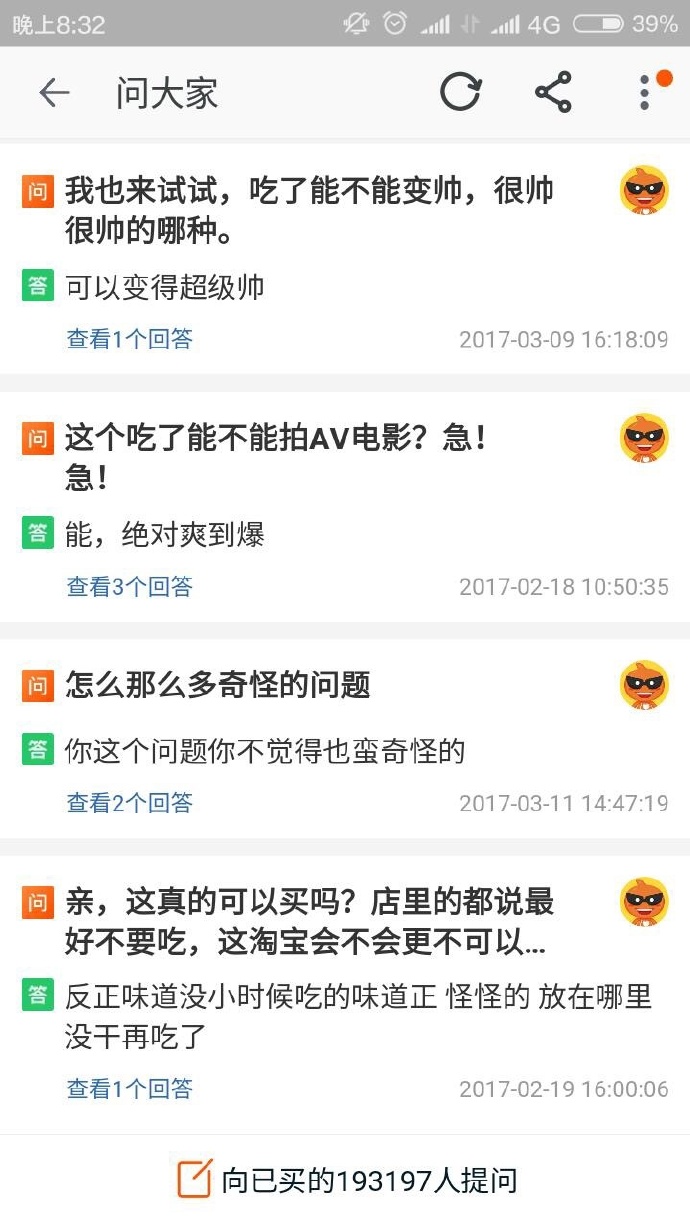Viewport: 690px width, 1227px height.
Task: Refresh the questions list
Action: pyautogui.click(x=460, y=93)
